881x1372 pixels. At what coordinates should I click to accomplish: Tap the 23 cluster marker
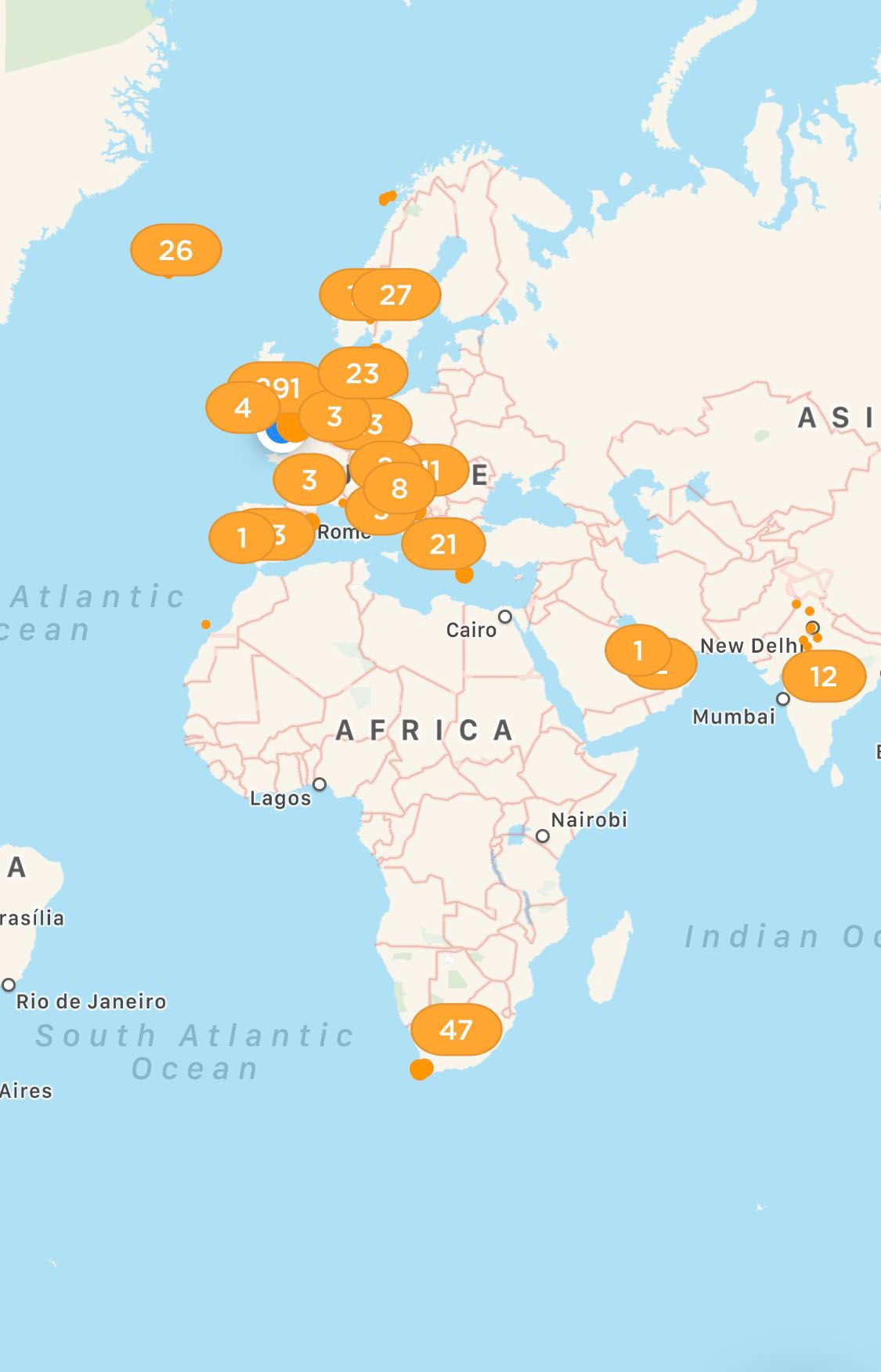[x=363, y=373]
